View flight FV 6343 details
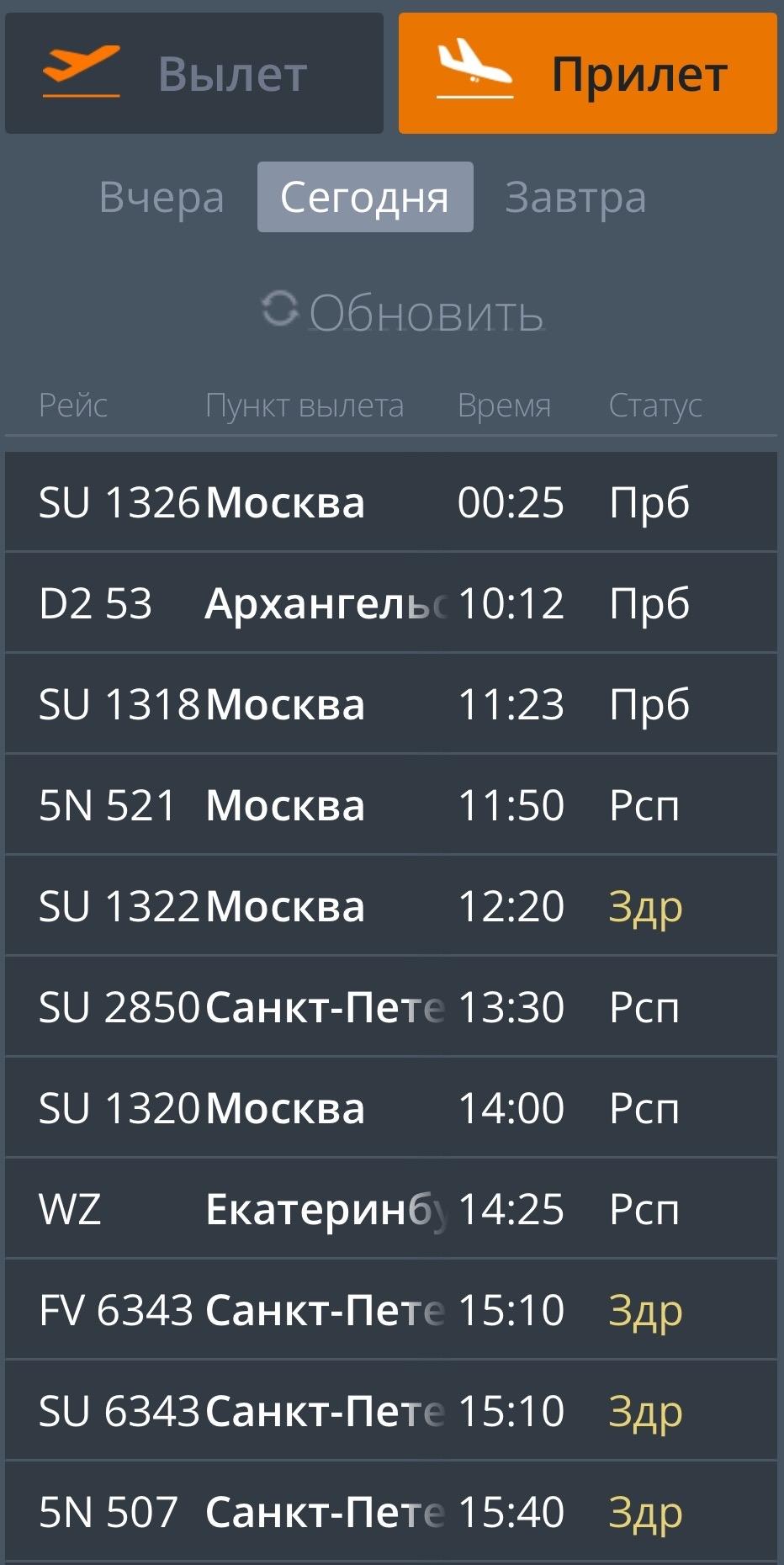784x1565 pixels. click(x=390, y=1310)
